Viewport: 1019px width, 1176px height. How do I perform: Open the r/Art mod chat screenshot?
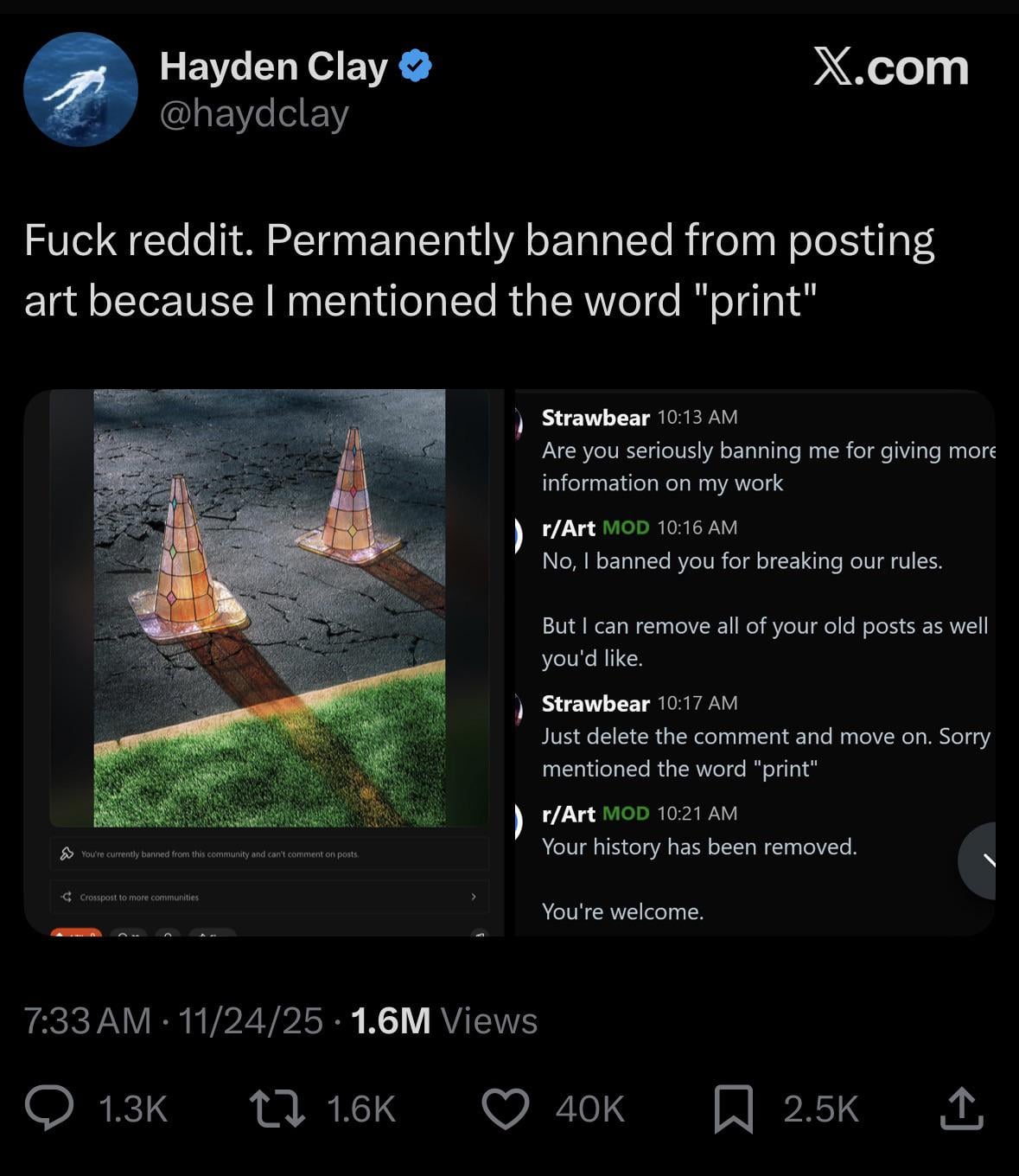click(x=754, y=661)
